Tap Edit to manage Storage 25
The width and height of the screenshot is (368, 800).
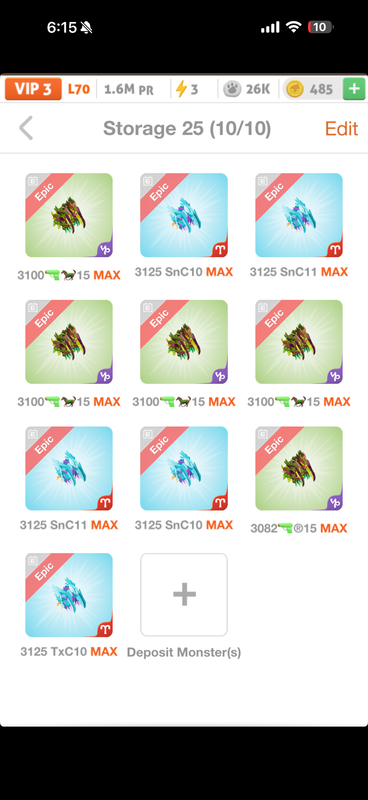341,129
